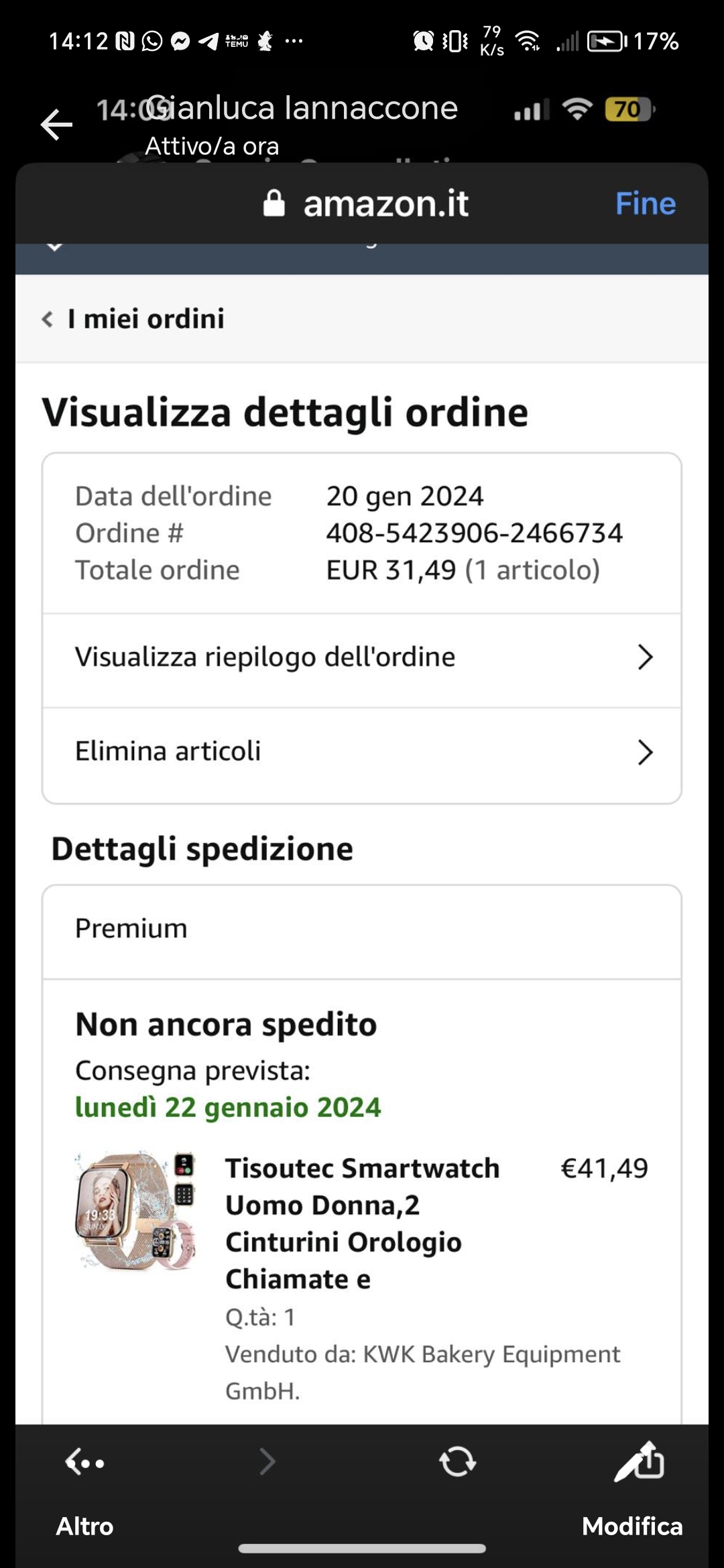Go back to the chat with Gianluca Iannaccone
The image size is (724, 1568).
(56, 125)
